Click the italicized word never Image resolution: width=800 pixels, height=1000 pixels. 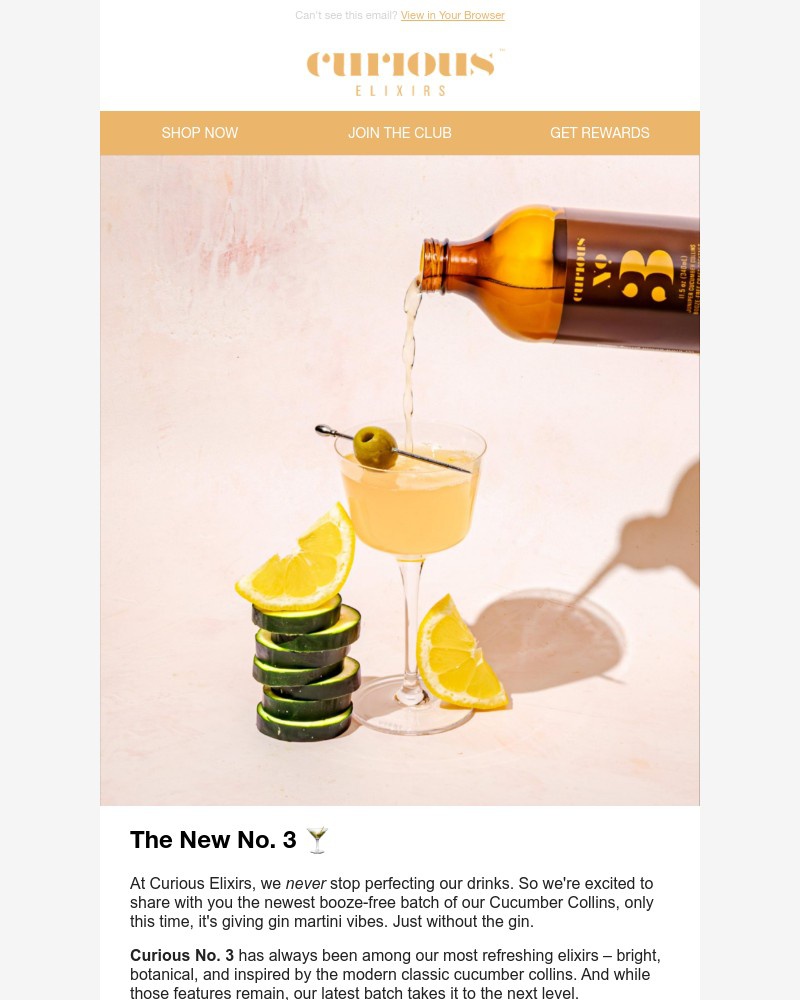(306, 883)
